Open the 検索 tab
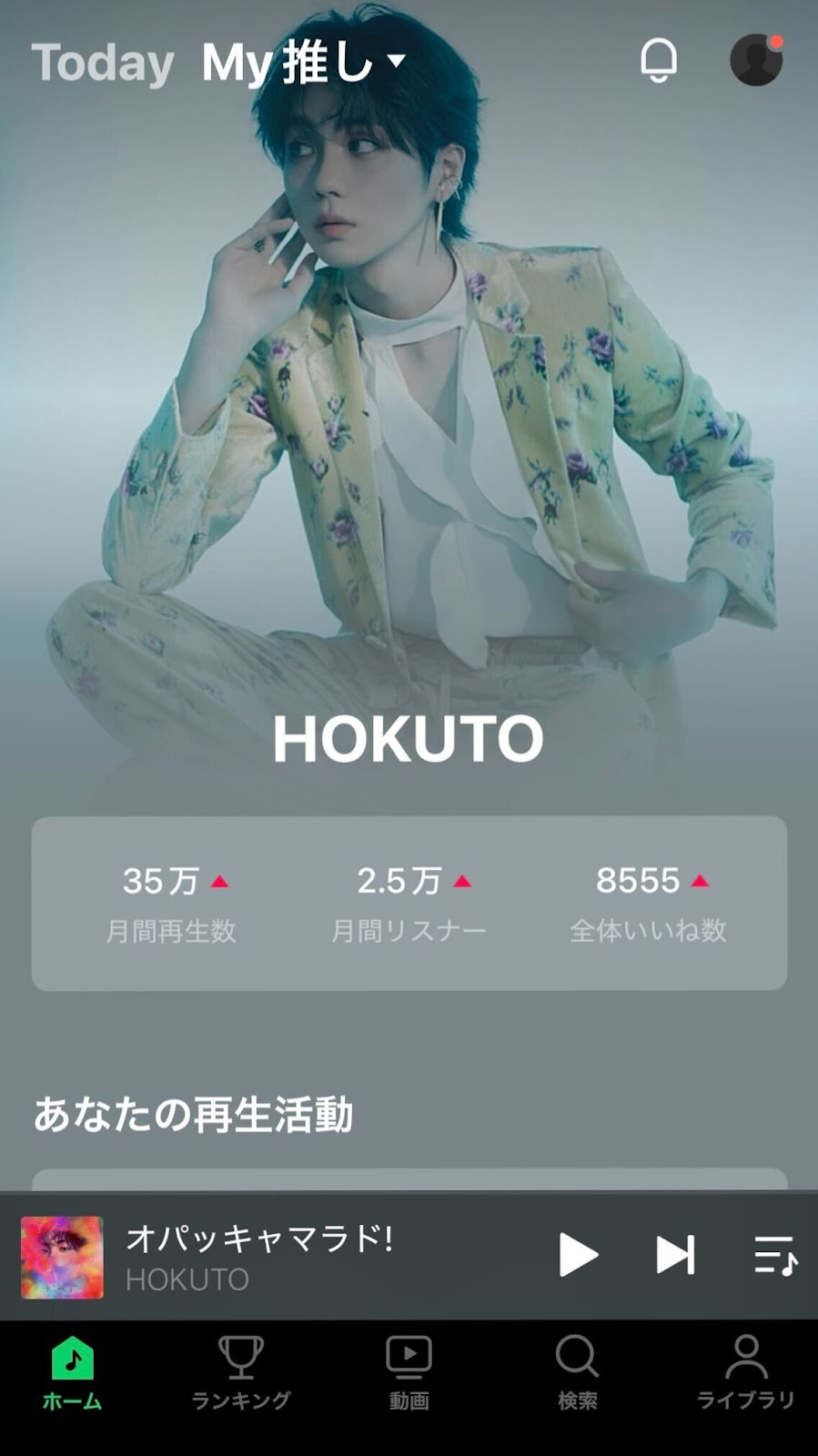This screenshot has width=818, height=1456. pos(577,1374)
